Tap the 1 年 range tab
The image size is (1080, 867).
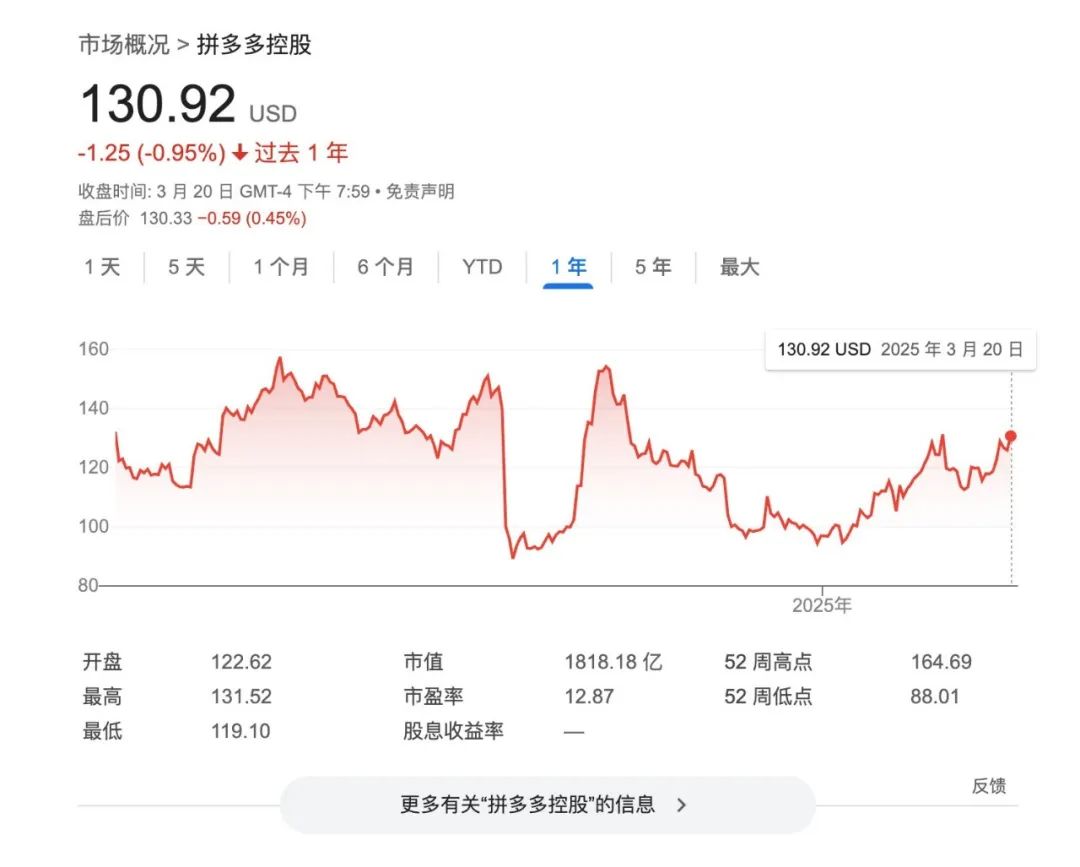[x=568, y=267]
